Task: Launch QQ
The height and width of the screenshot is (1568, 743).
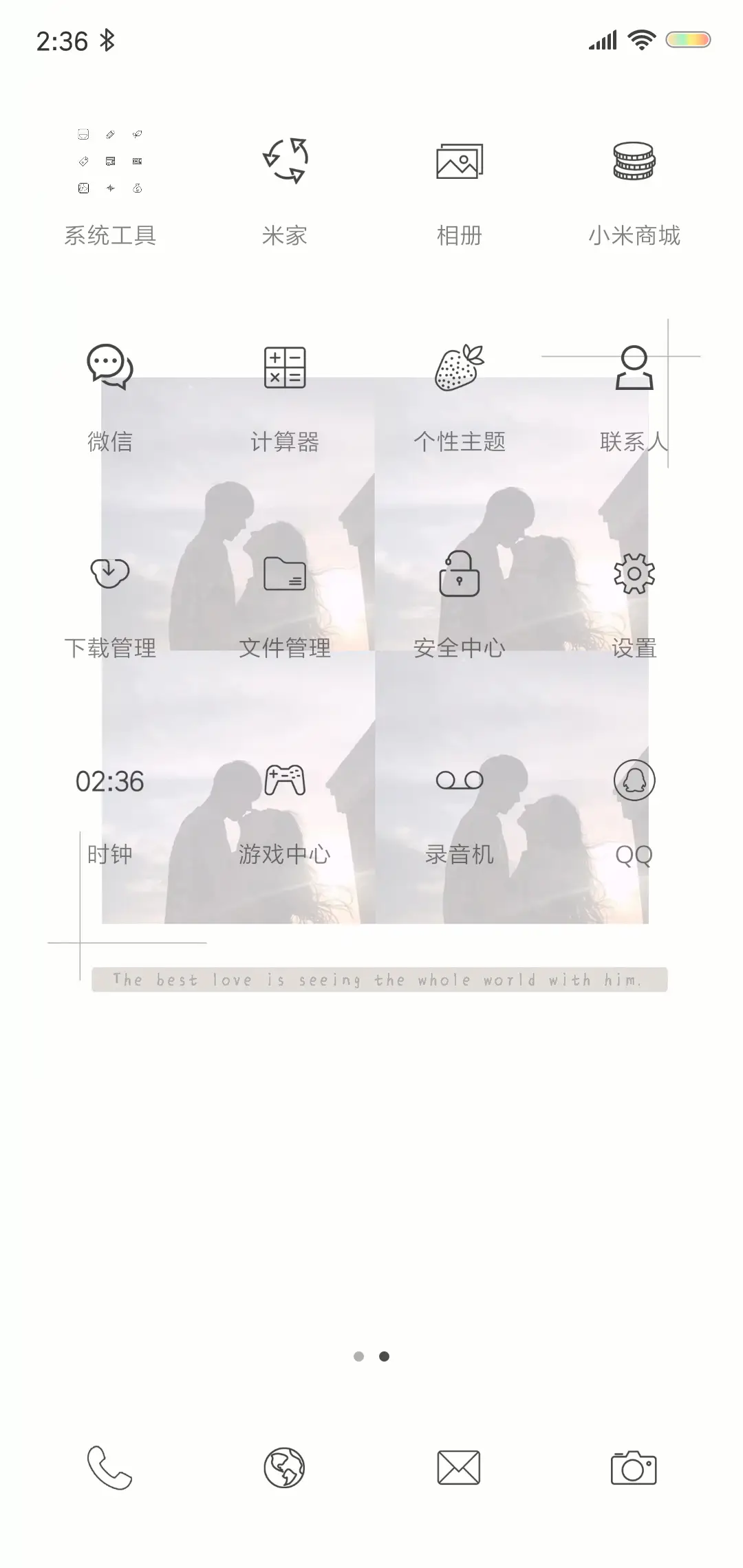Action: coord(634,779)
